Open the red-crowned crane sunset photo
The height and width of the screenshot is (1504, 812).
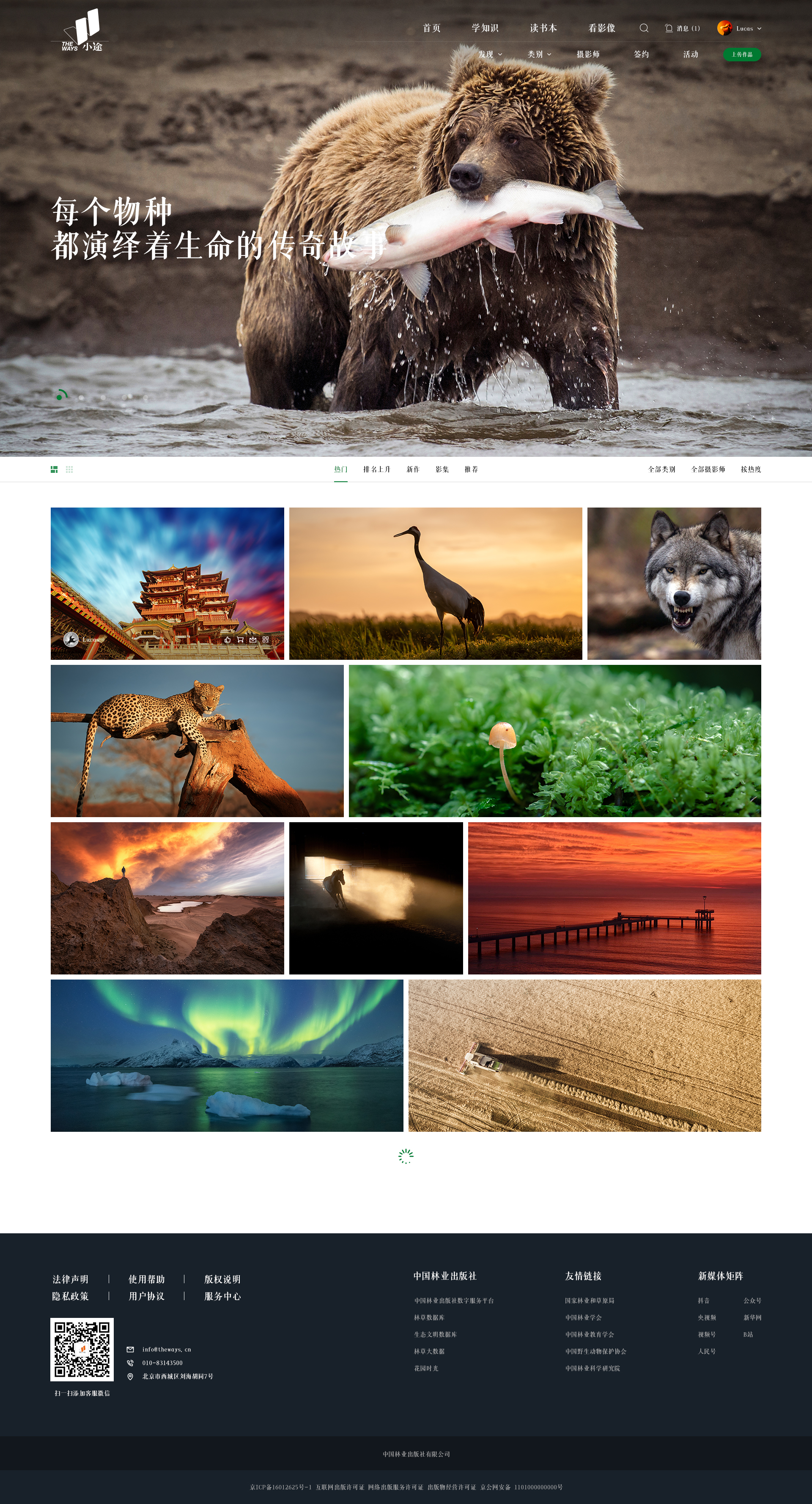pyautogui.click(x=436, y=583)
